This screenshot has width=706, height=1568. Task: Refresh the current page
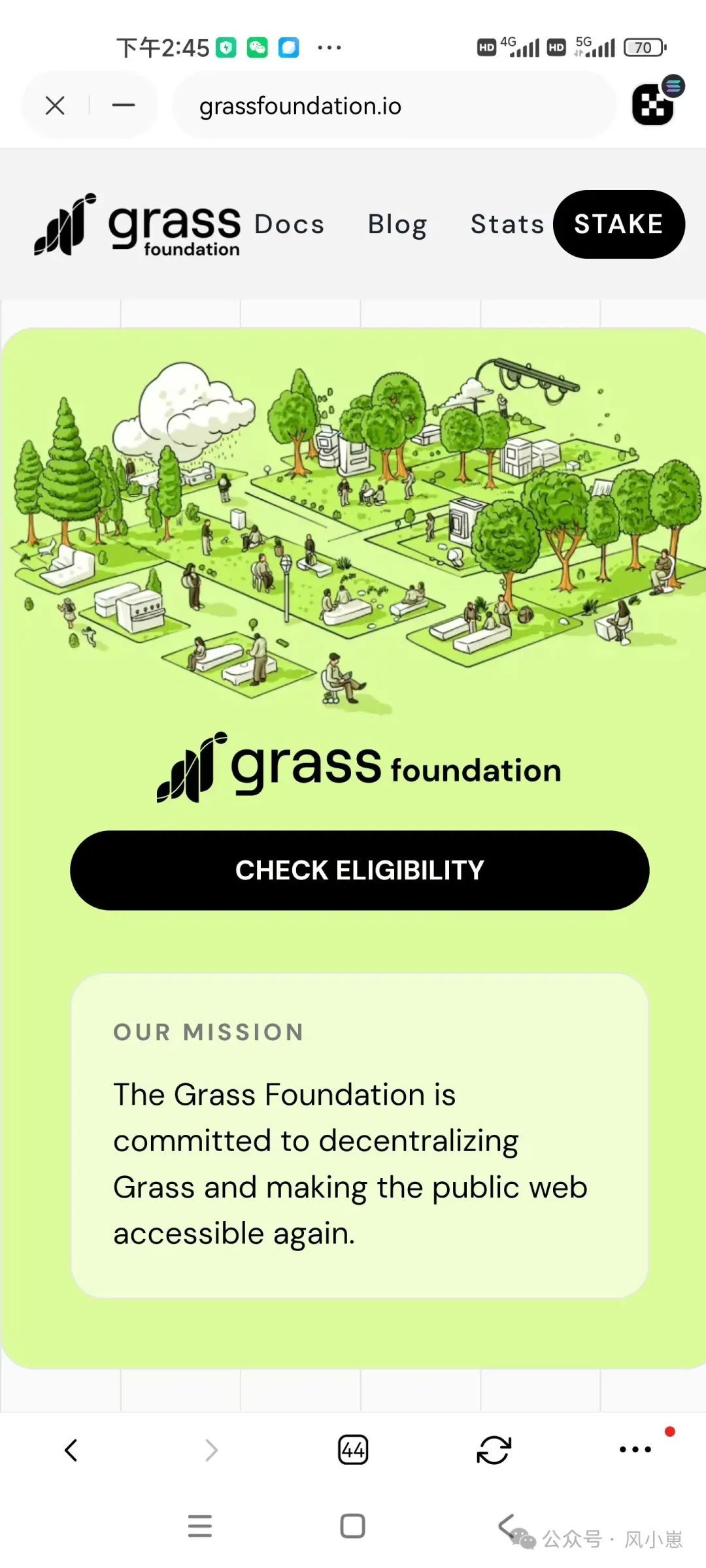pos(494,1450)
